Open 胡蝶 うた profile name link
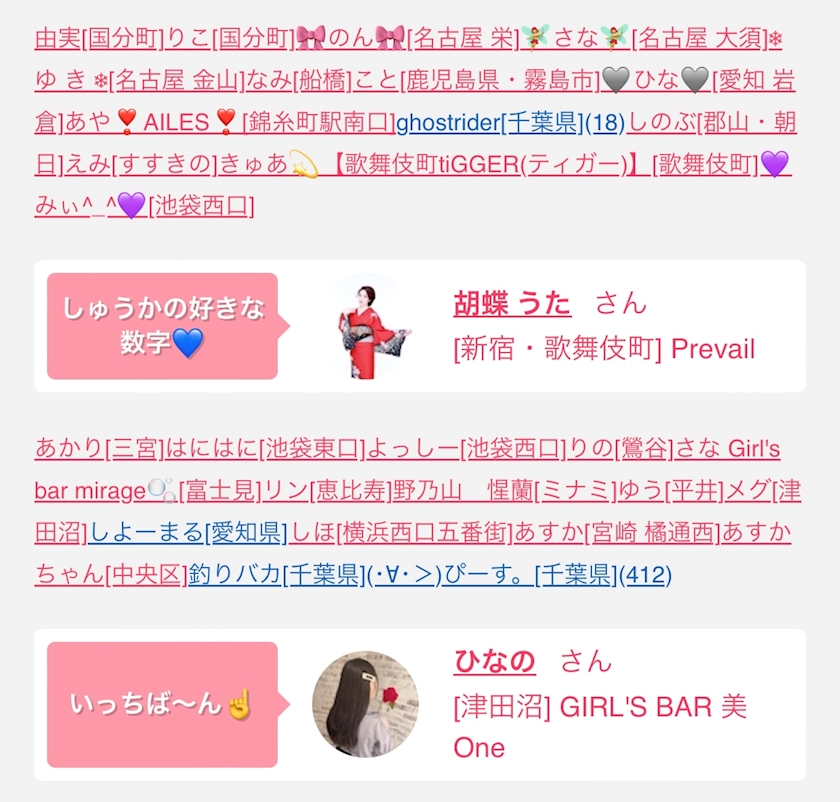Screen dimensions: 840x802 (512, 304)
